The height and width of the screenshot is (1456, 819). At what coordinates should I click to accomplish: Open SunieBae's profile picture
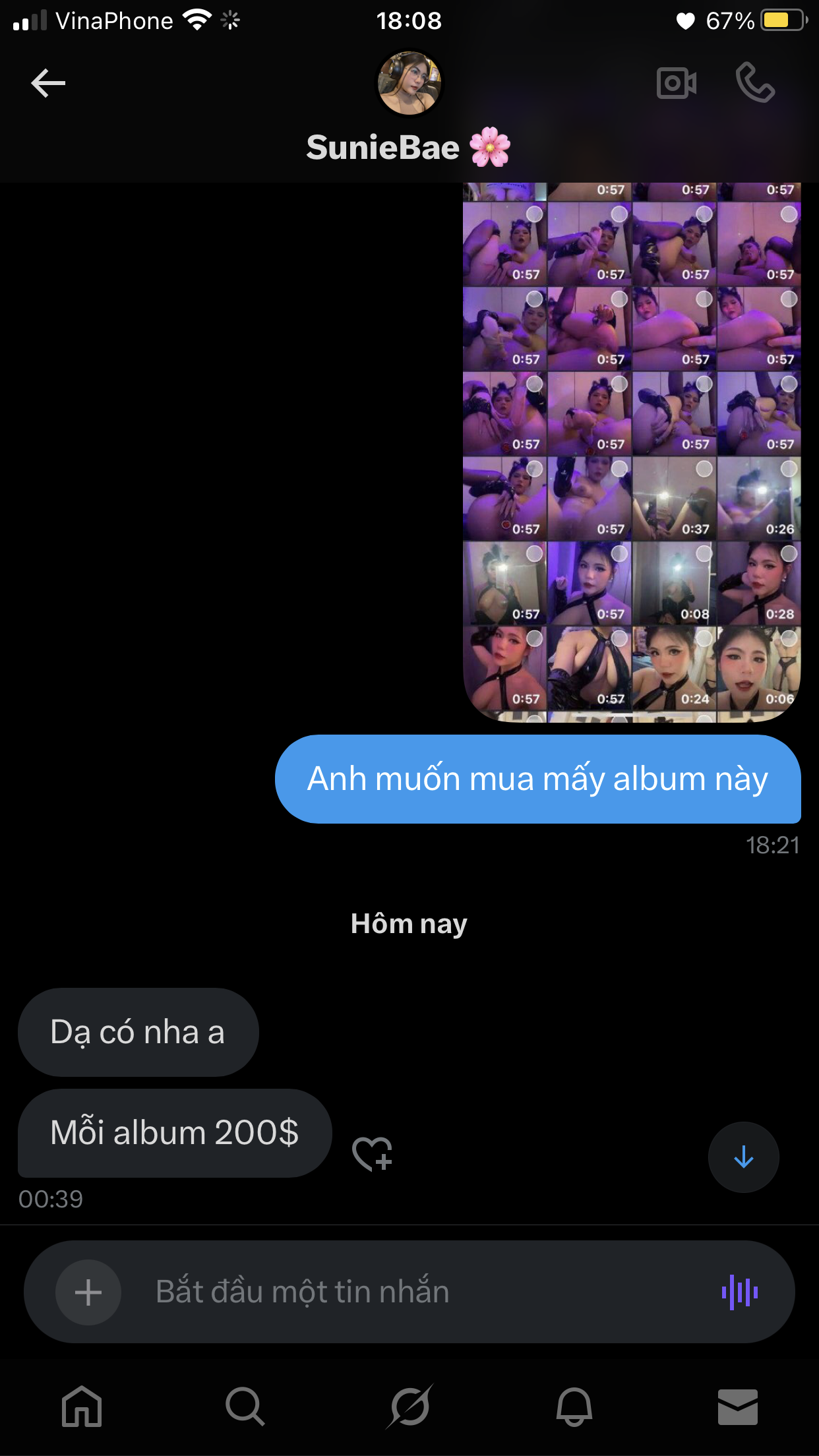(409, 84)
